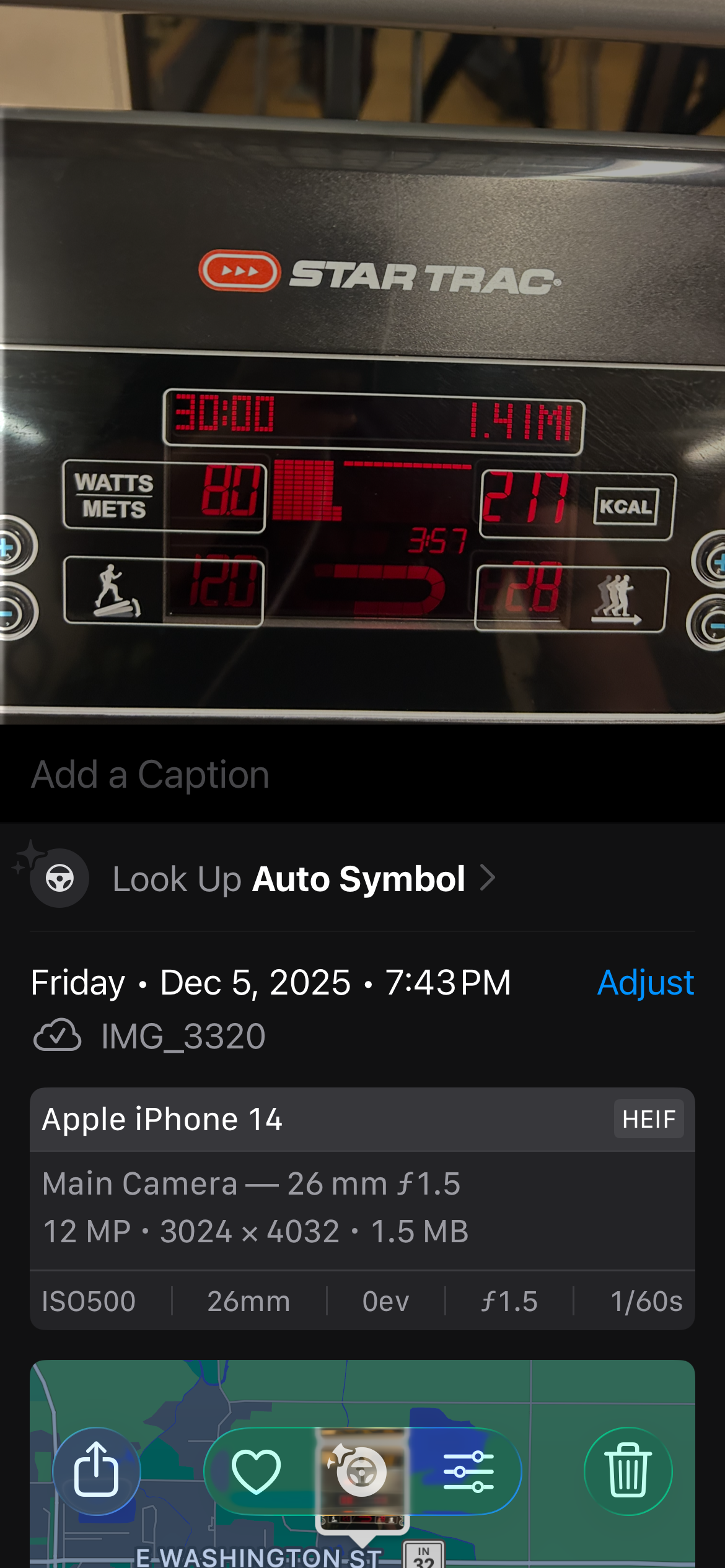Add a caption to the photo

pos(151,774)
